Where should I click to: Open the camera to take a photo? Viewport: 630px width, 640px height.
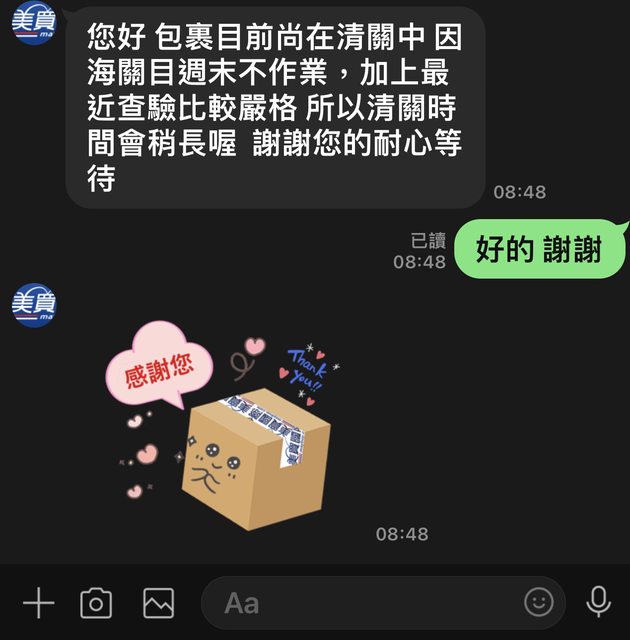(x=96, y=603)
